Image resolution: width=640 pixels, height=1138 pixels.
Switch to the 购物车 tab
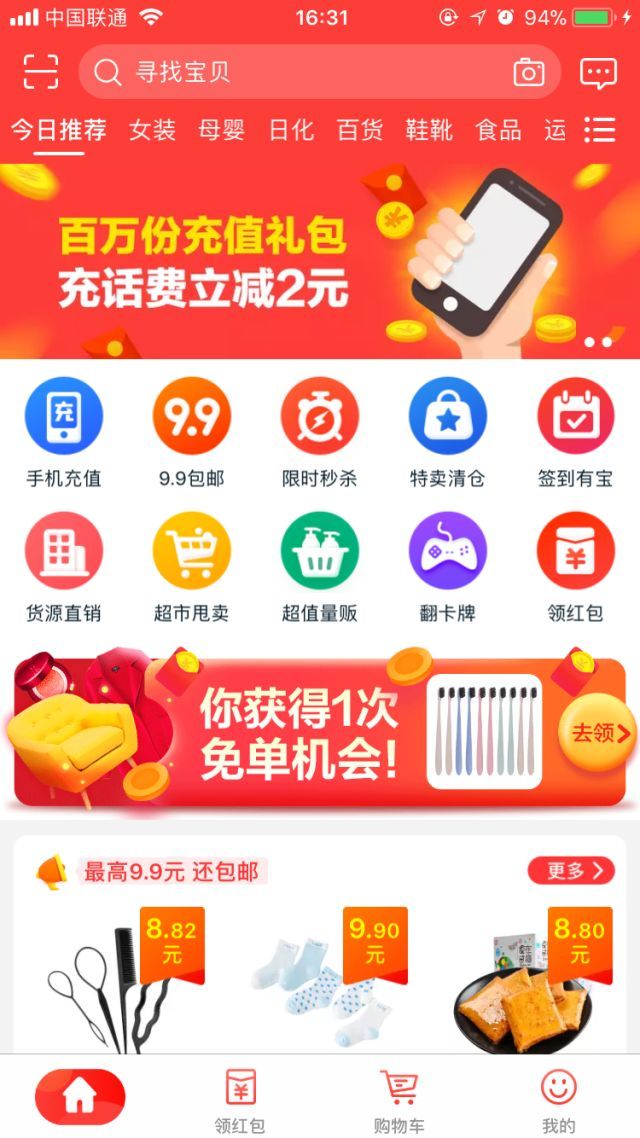click(398, 1098)
